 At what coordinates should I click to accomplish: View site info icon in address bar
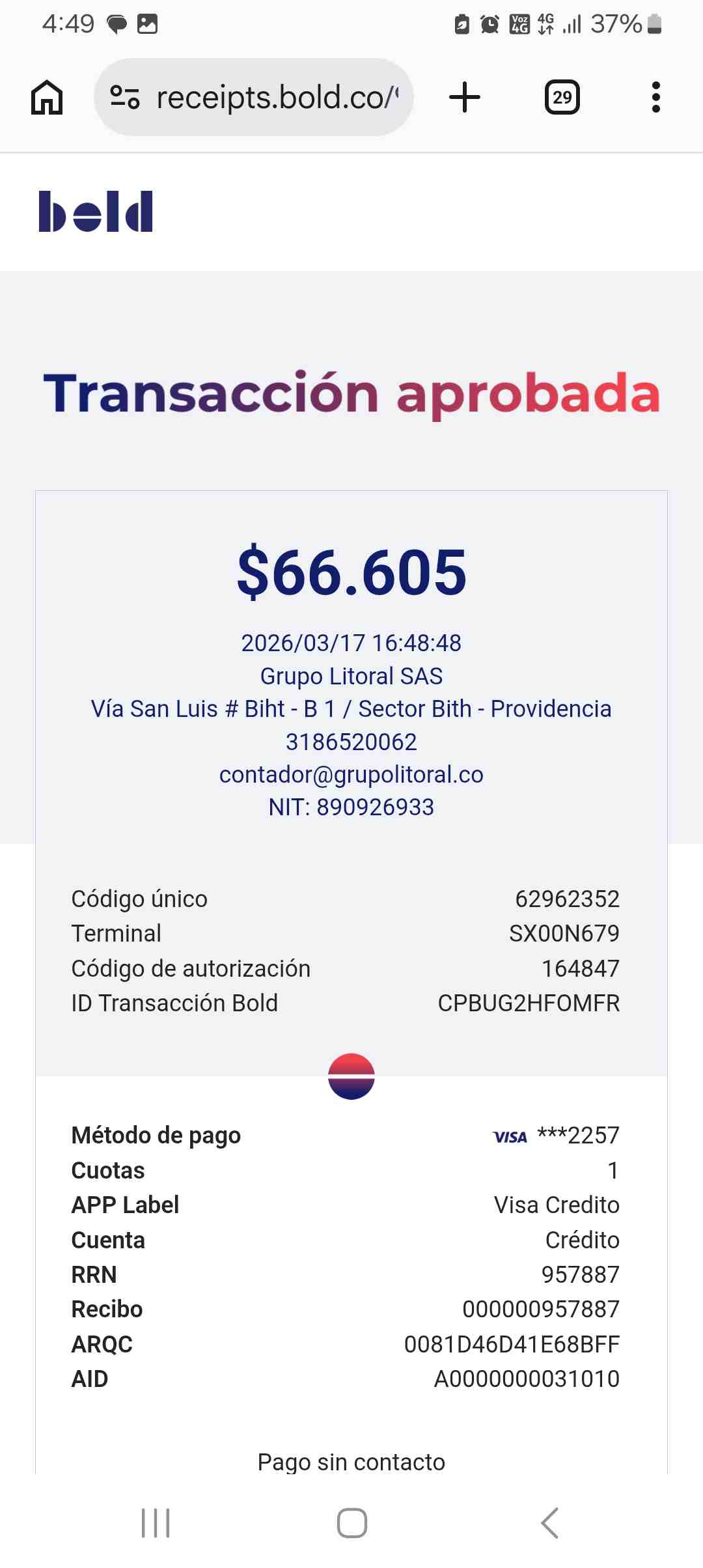click(x=124, y=98)
